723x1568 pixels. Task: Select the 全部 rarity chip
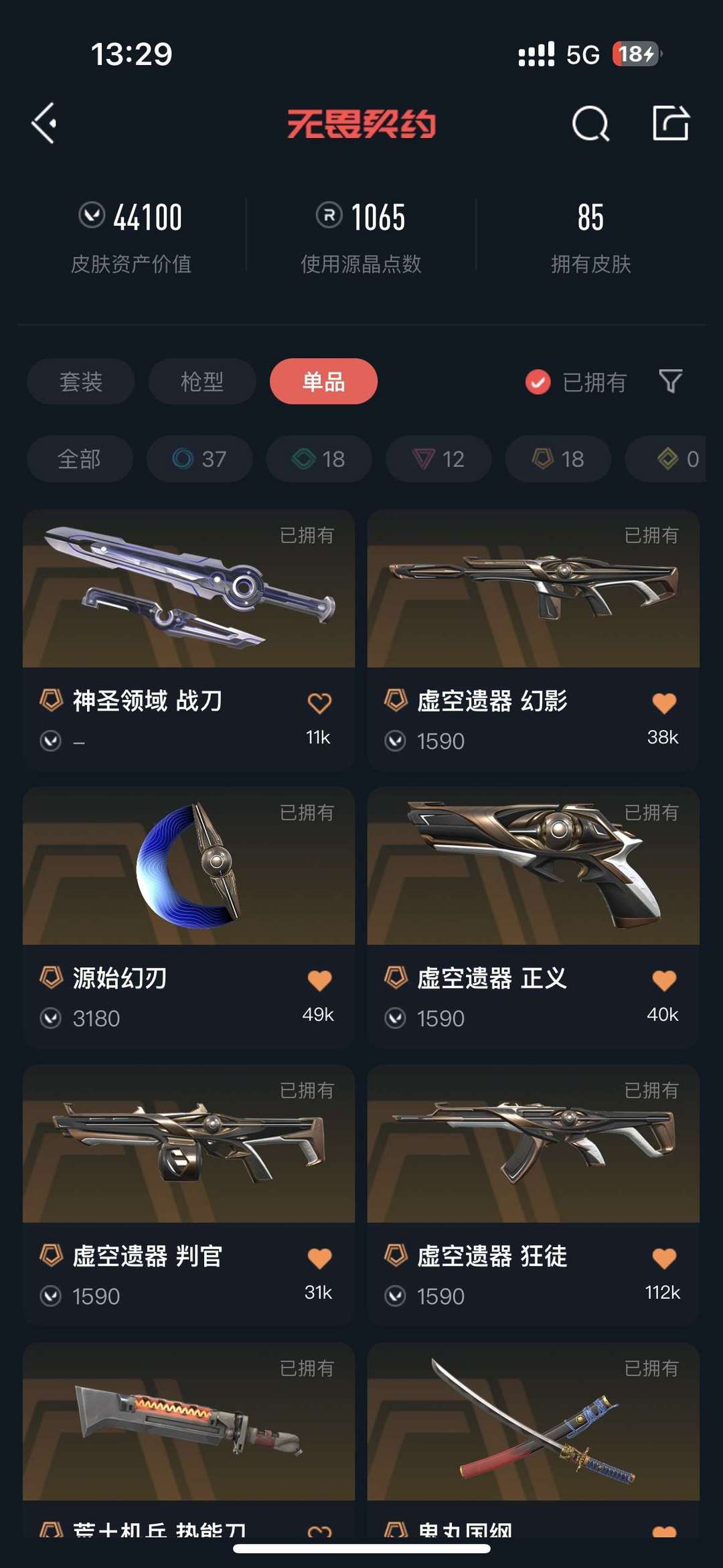point(80,459)
